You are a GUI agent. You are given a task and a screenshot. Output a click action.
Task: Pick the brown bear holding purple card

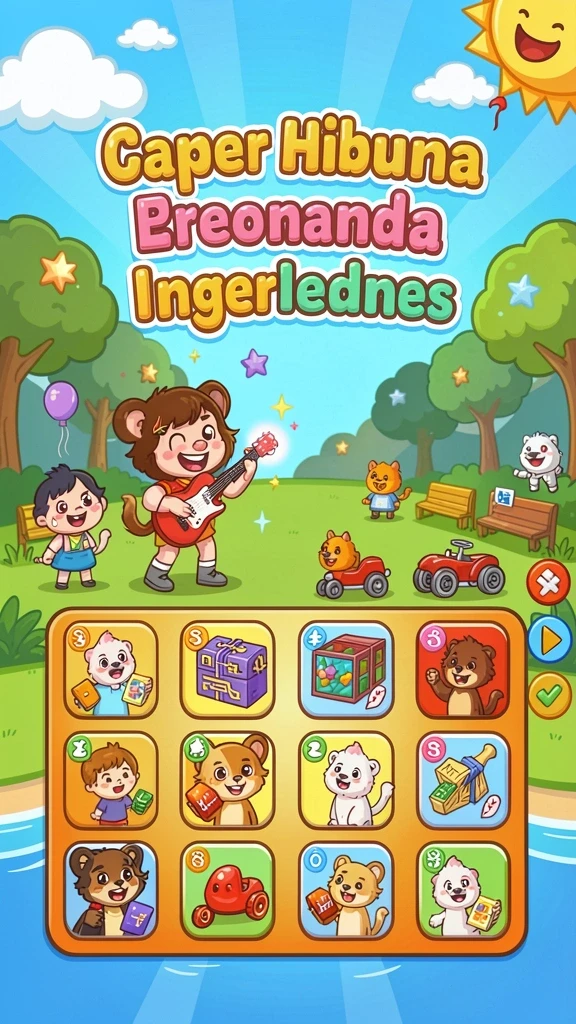click(110, 890)
